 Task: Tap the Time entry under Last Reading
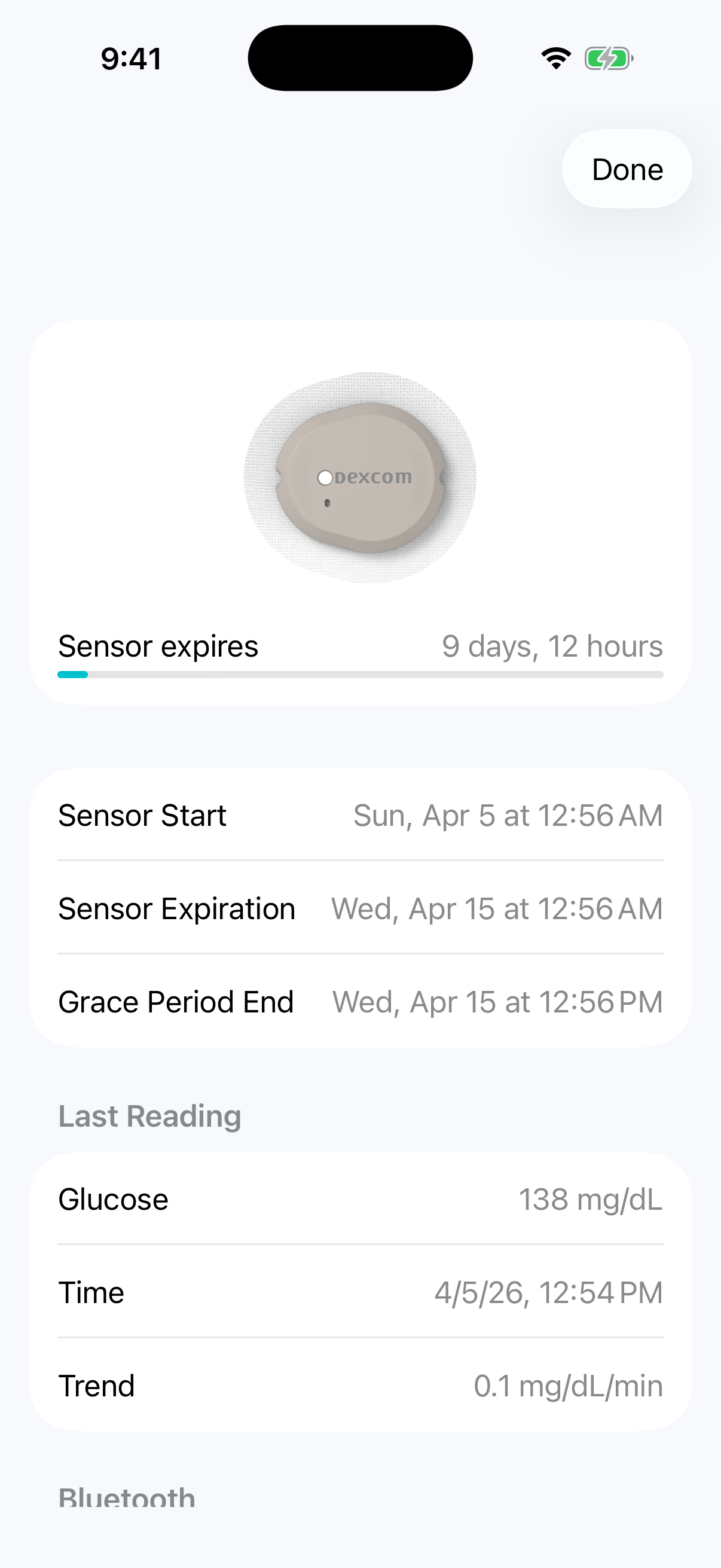360,1292
